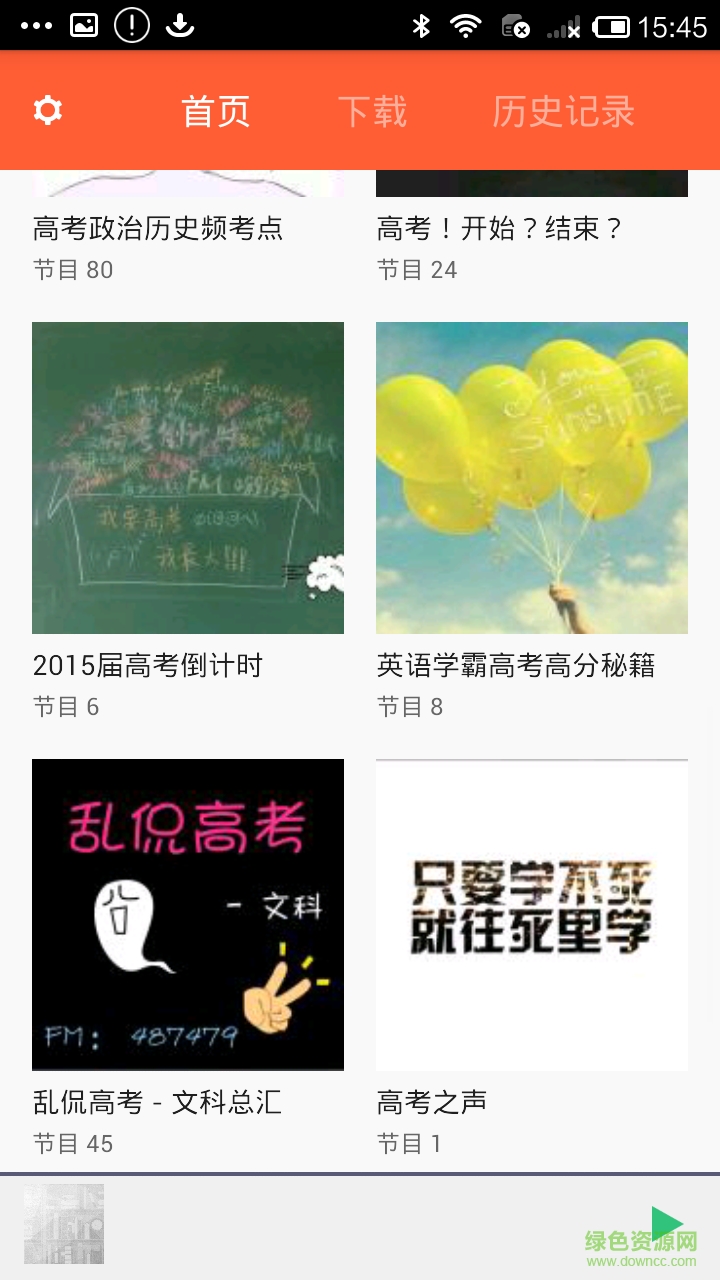
Task: Tap the green play button in the player bar
Action: 667,1223
